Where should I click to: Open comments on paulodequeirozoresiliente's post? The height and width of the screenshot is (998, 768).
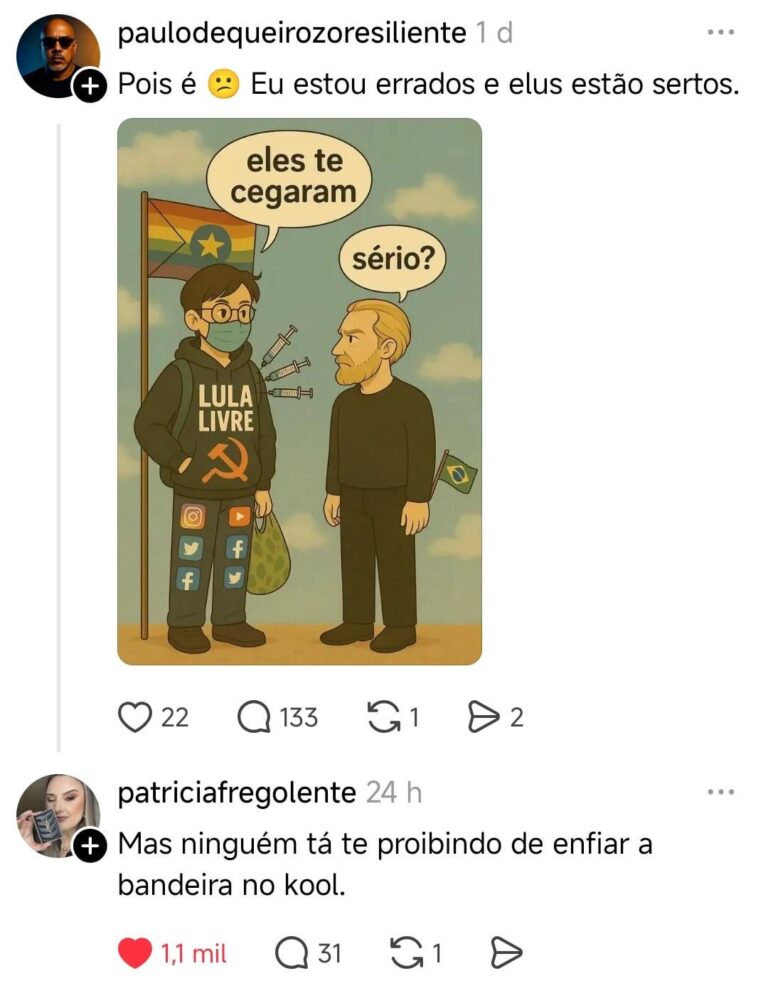pyautogui.click(x=254, y=717)
